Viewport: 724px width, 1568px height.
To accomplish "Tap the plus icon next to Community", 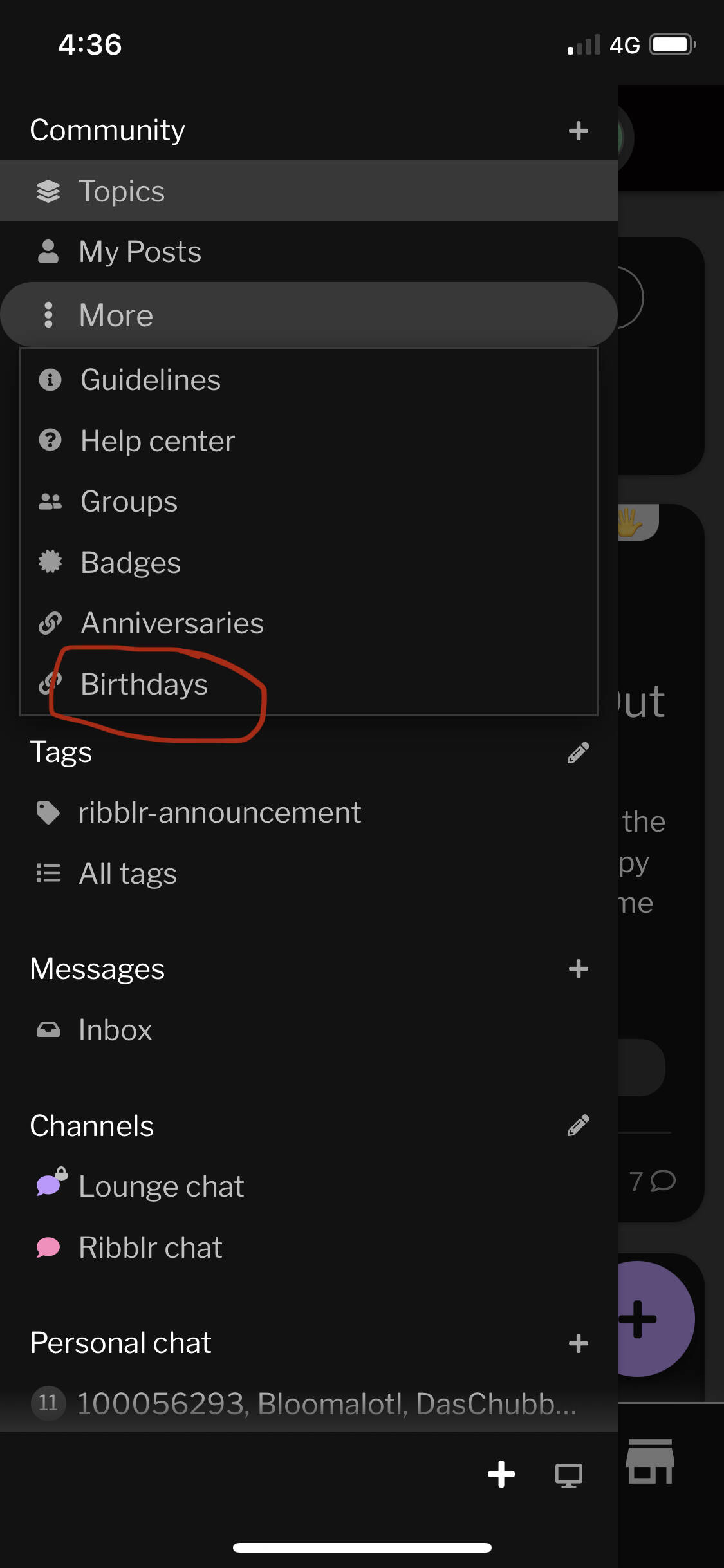I will tap(578, 131).
